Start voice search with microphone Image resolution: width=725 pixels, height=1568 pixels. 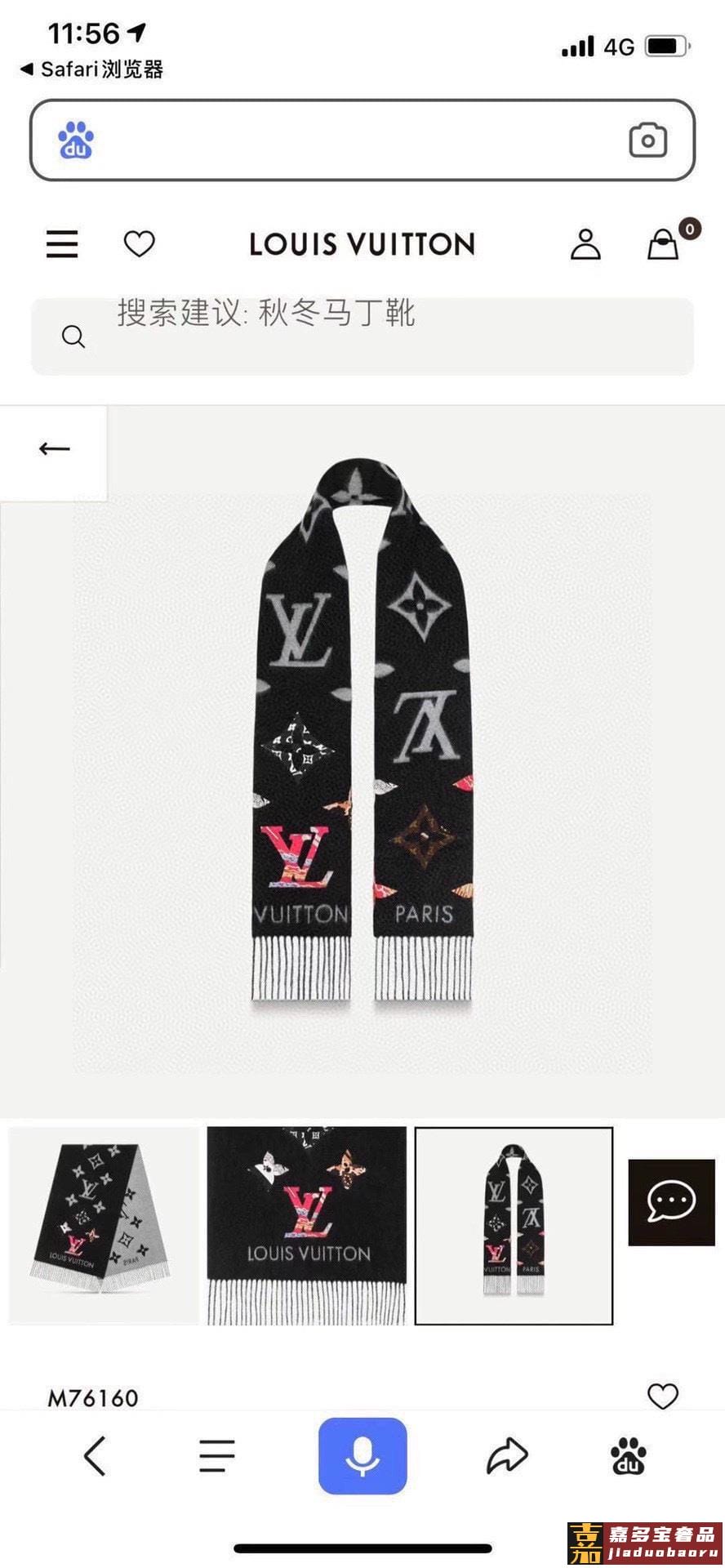pos(362,1456)
